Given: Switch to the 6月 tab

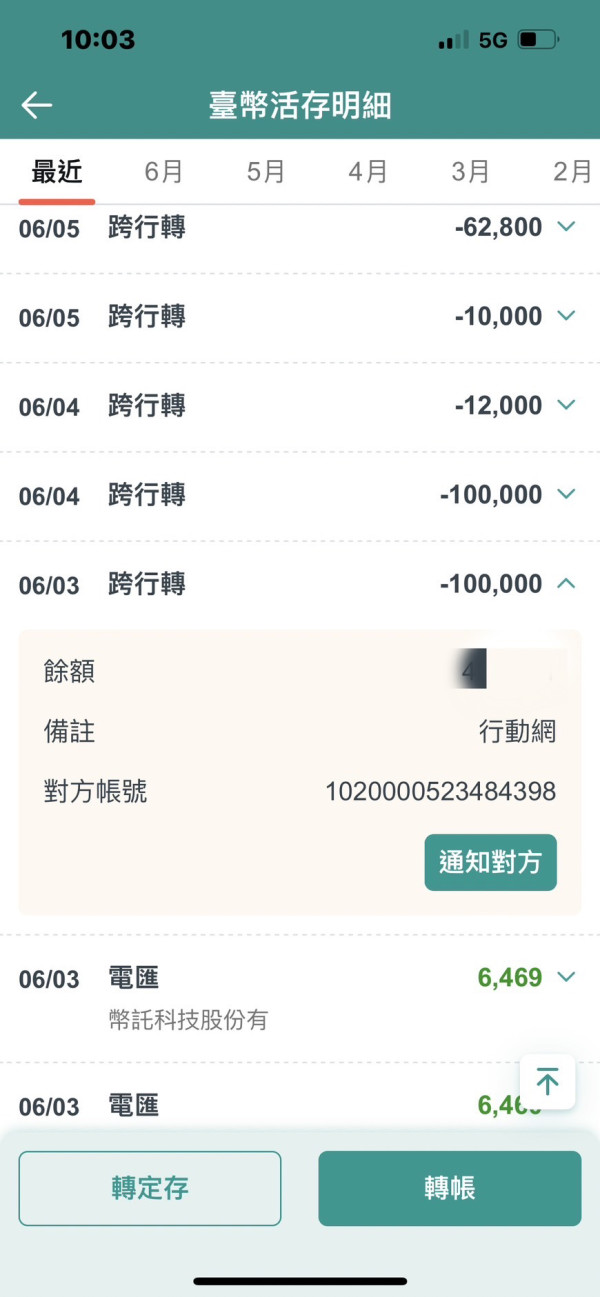Looking at the screenshot, I should click(164, 172).
